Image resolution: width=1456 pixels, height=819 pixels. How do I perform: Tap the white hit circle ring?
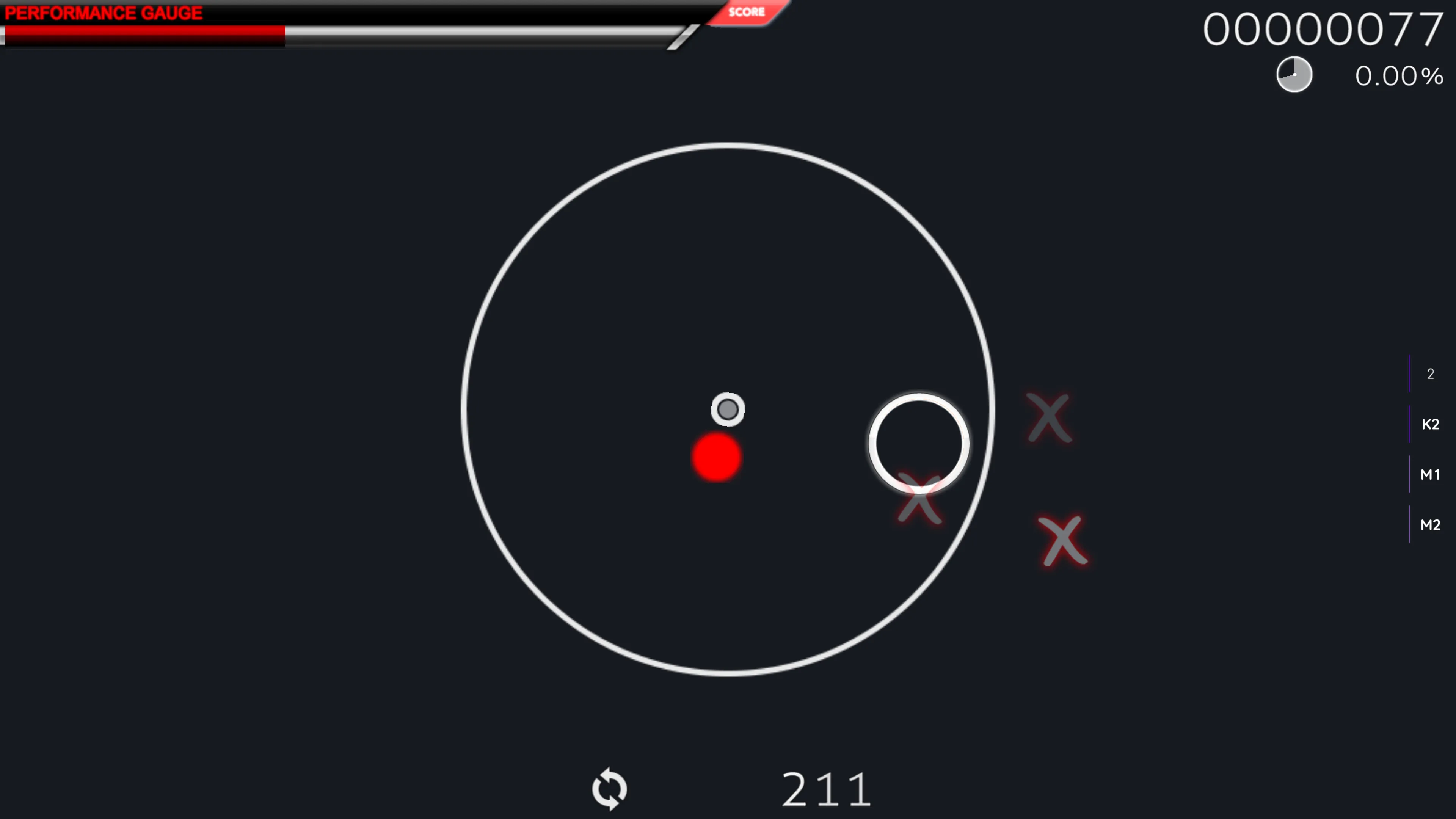918,443
